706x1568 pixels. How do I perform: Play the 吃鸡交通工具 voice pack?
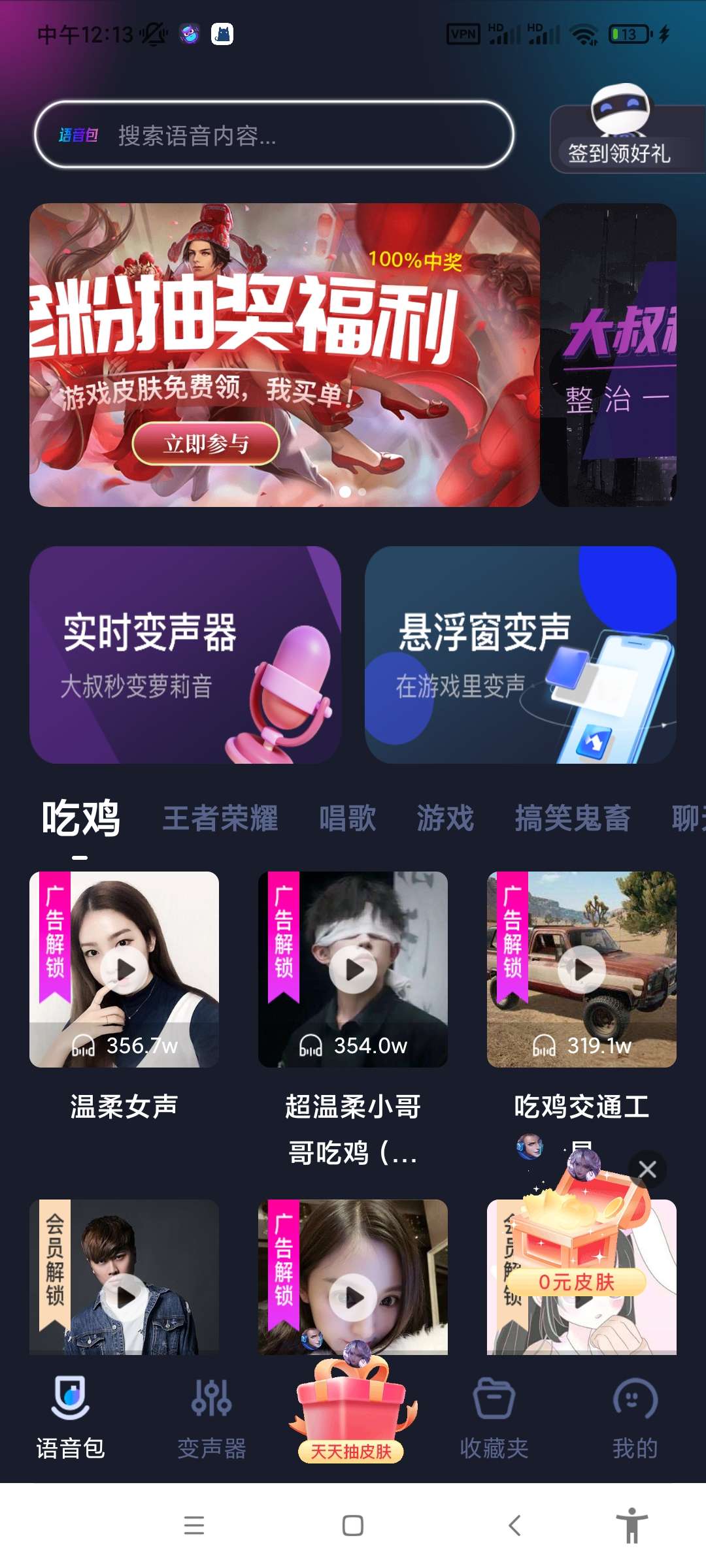pyautogui.click(x=582, y=970)
